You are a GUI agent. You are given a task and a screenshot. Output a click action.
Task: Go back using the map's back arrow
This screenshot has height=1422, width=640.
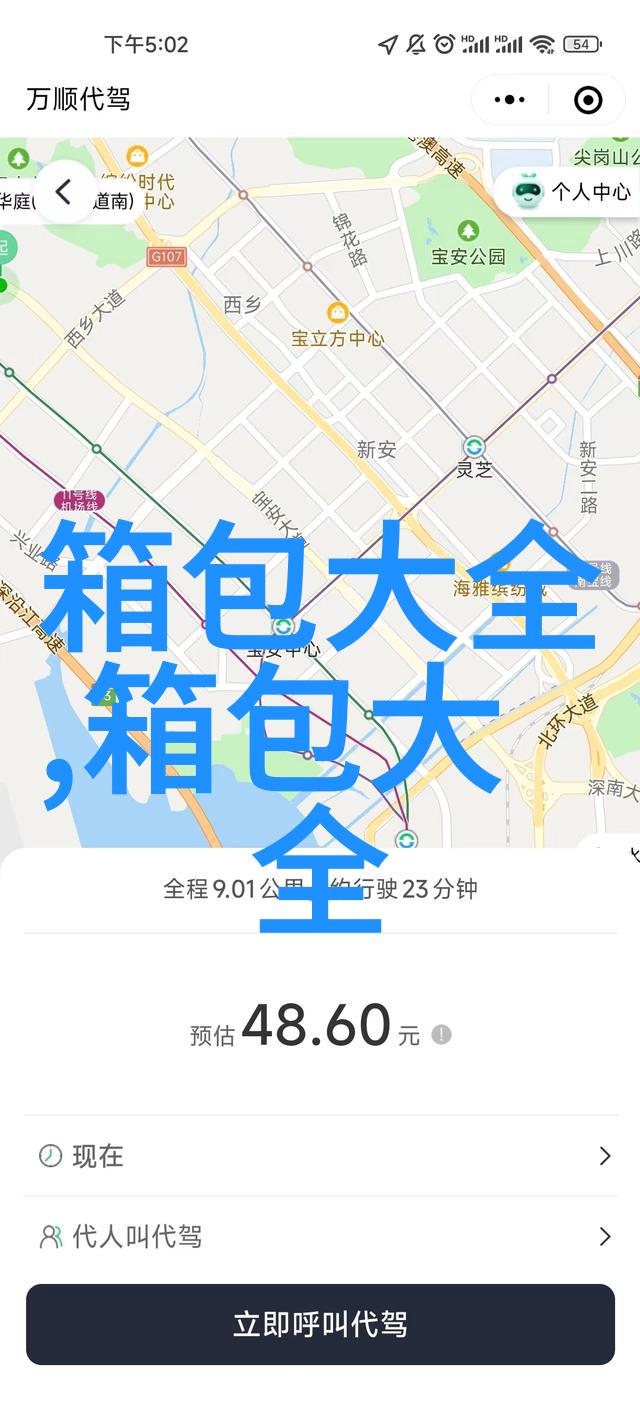[x=64, y=192]
